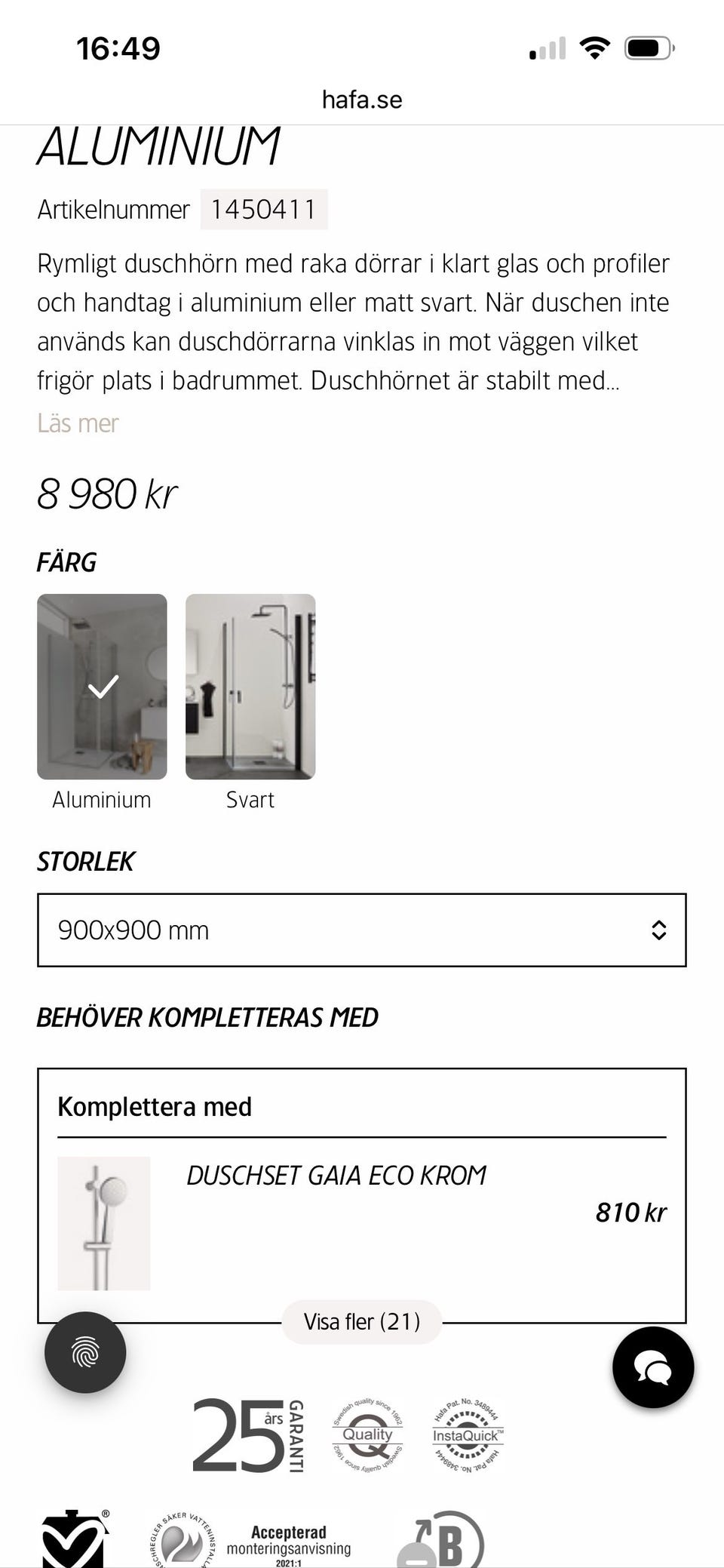Tap the battery indicator
Viewport: 724px width, 1568px height.
tap(645, 47)
